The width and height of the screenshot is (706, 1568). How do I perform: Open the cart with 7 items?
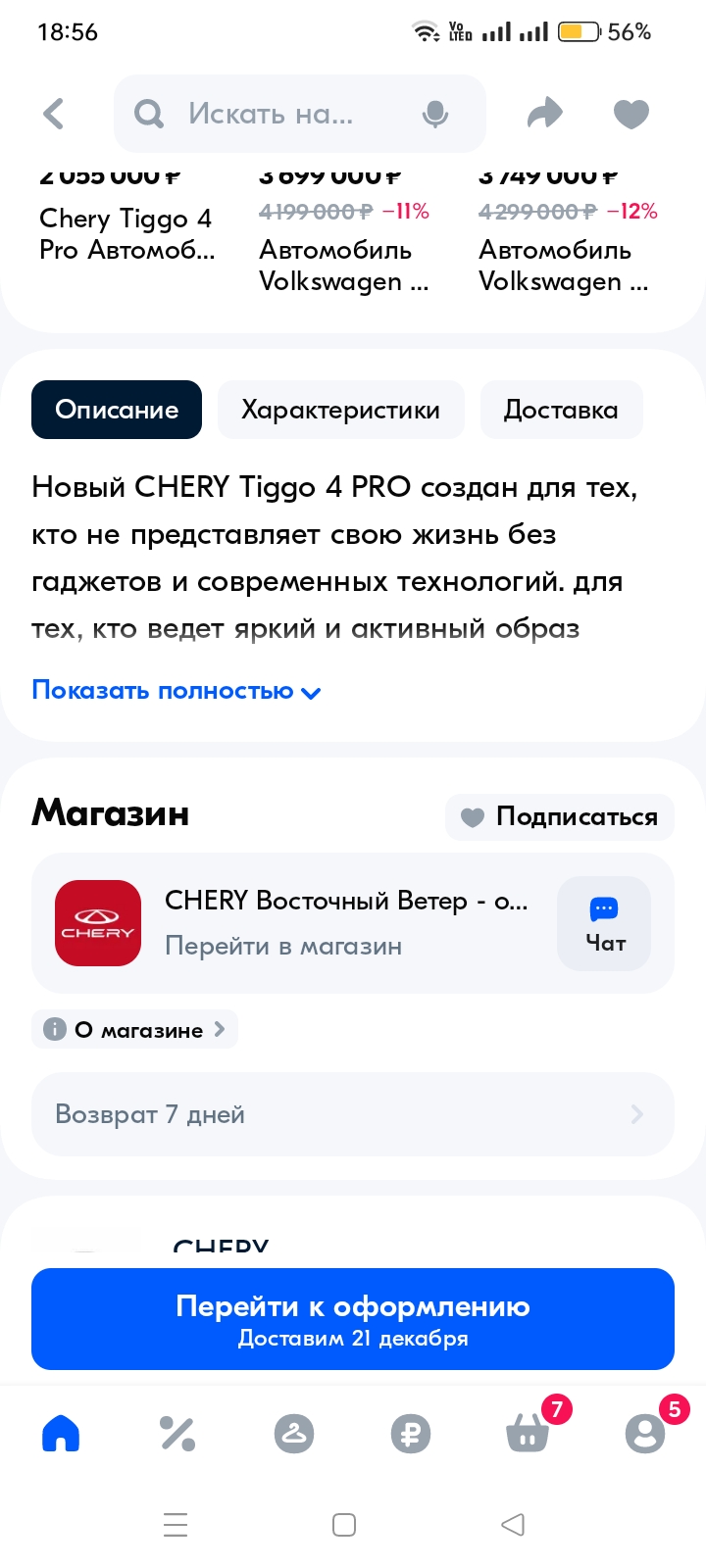528,1434
